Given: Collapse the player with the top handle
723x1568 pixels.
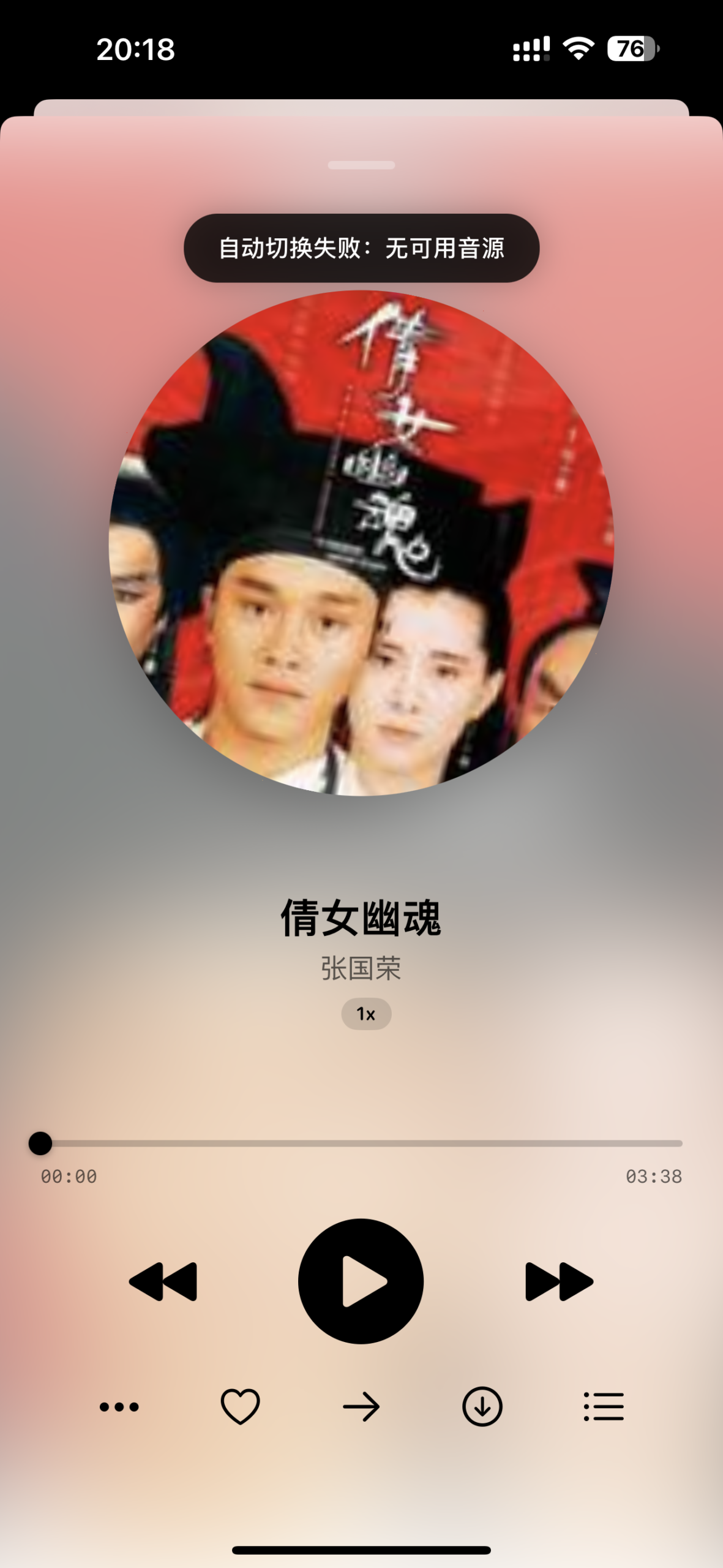Looking at the screenshot, I should click(x=361, y=164).
